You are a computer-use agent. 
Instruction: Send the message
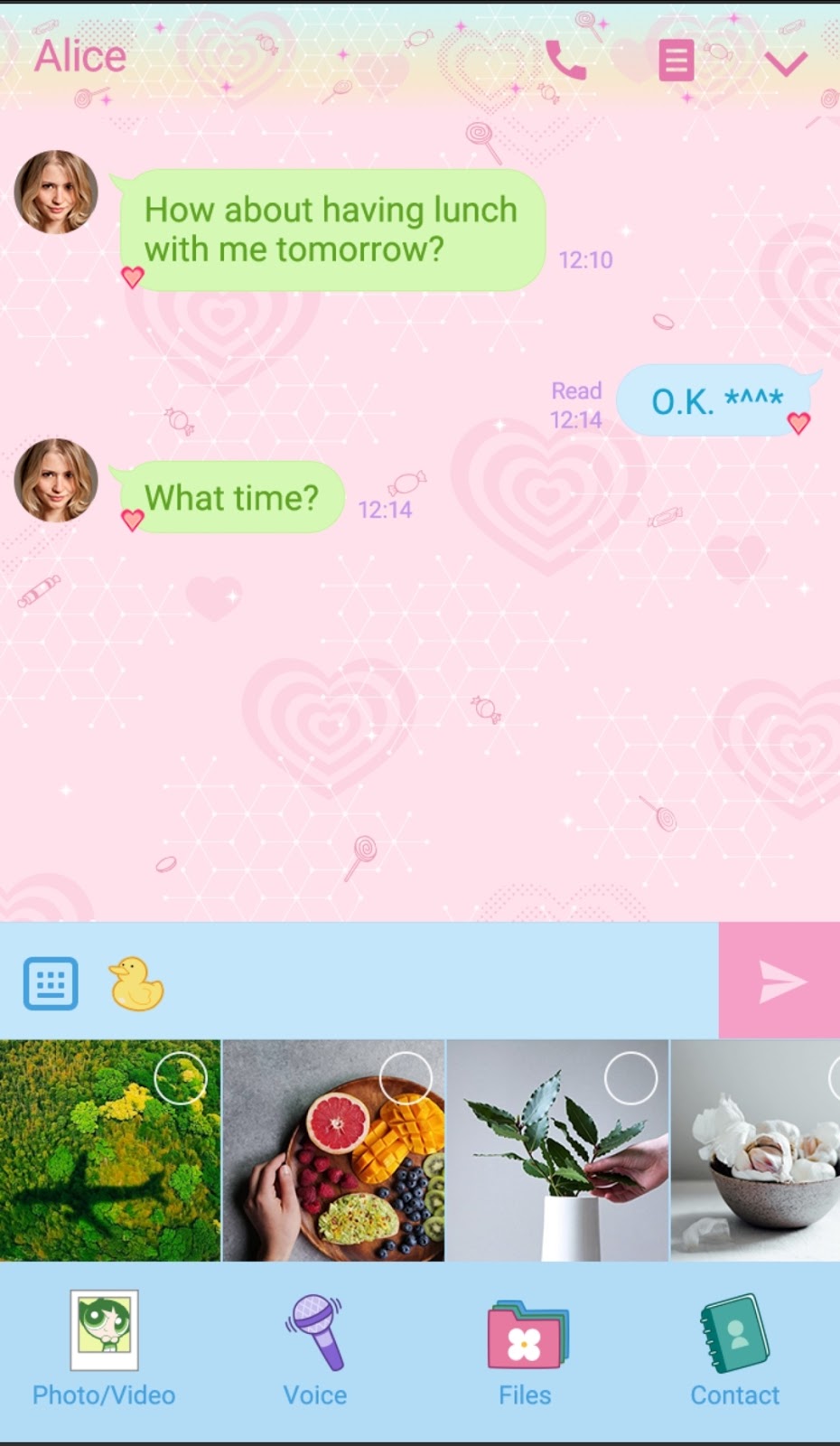point(779,981)
